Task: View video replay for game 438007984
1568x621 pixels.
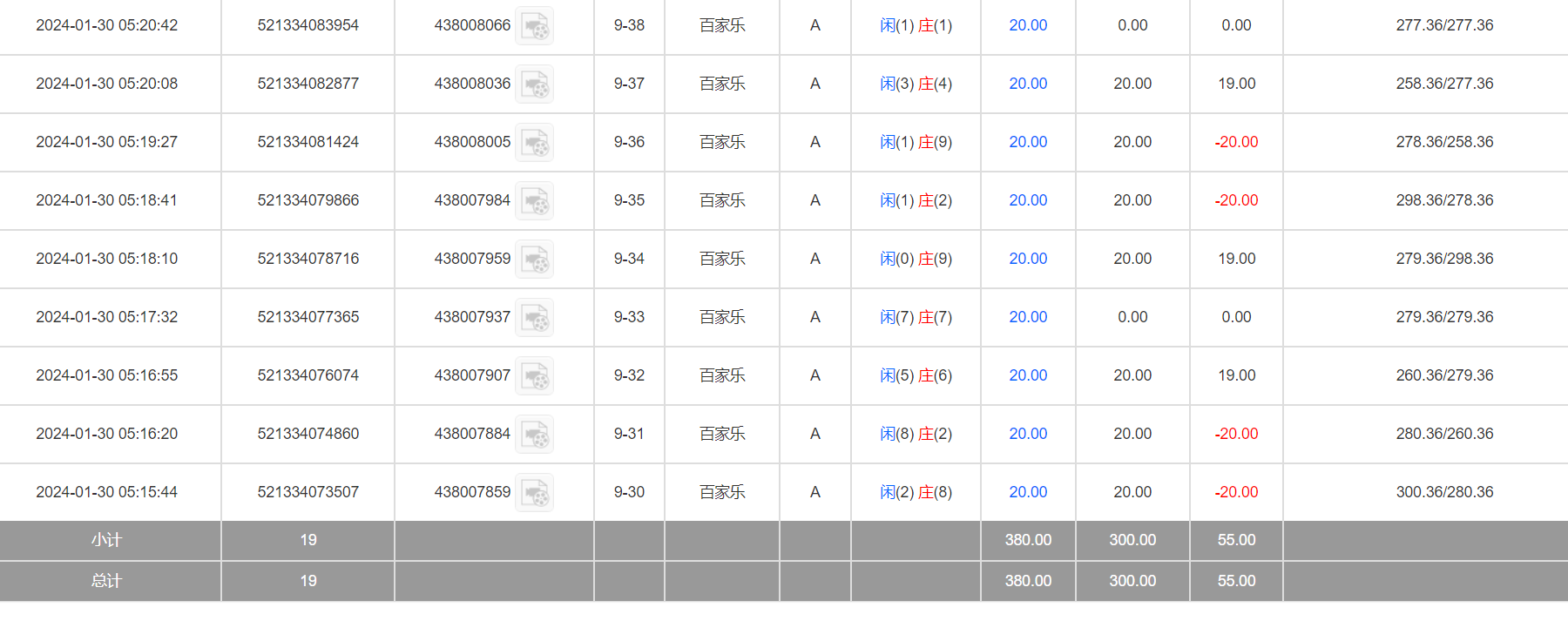Action: pos(534,201)
